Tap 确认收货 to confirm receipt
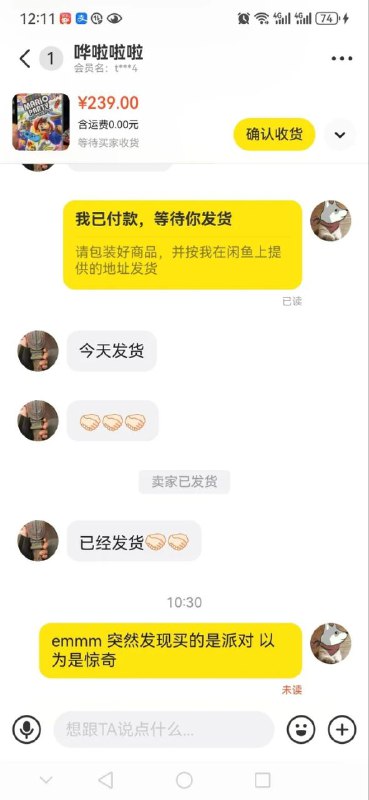 pyautogui.click(x=274, y=135)
